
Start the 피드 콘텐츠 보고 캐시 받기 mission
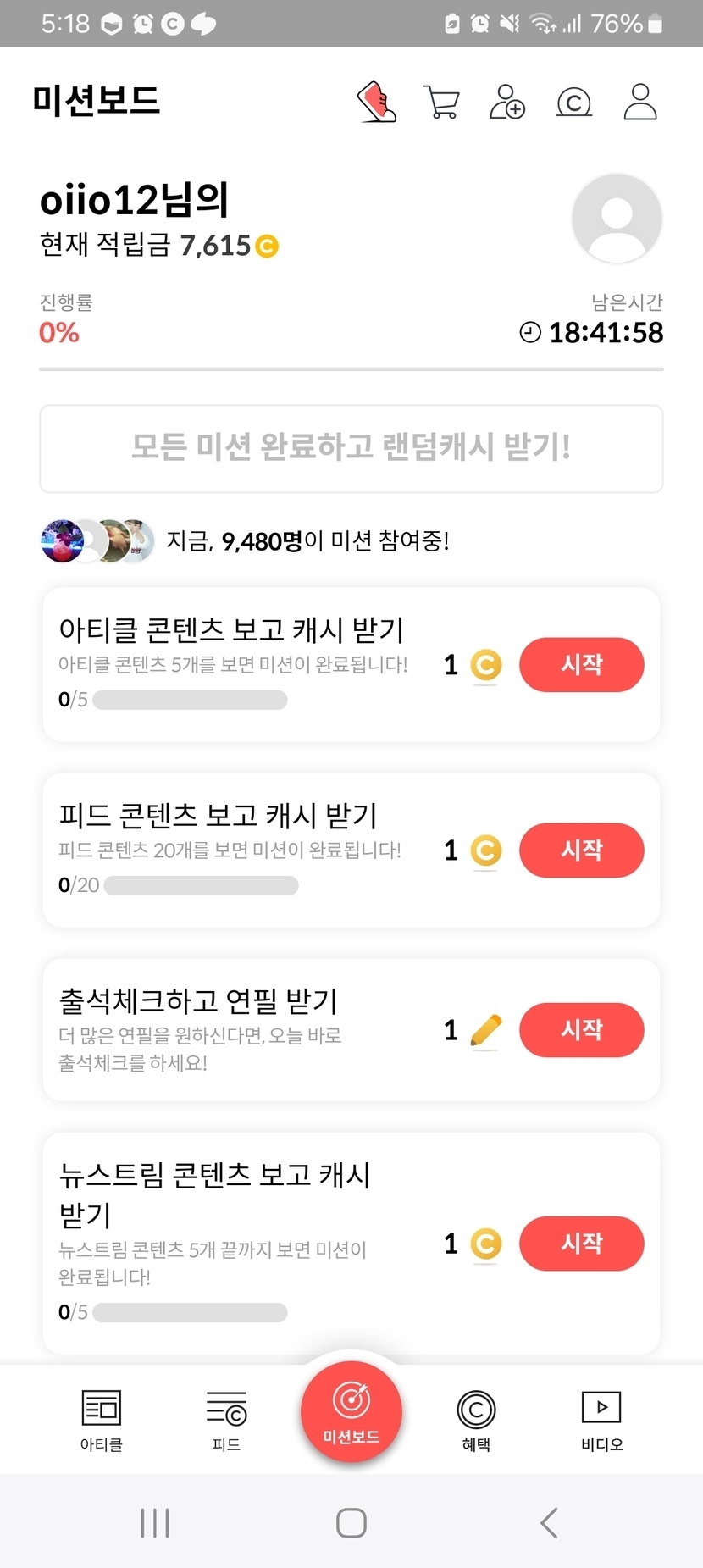pyautogui.click(x=581, y=850)
